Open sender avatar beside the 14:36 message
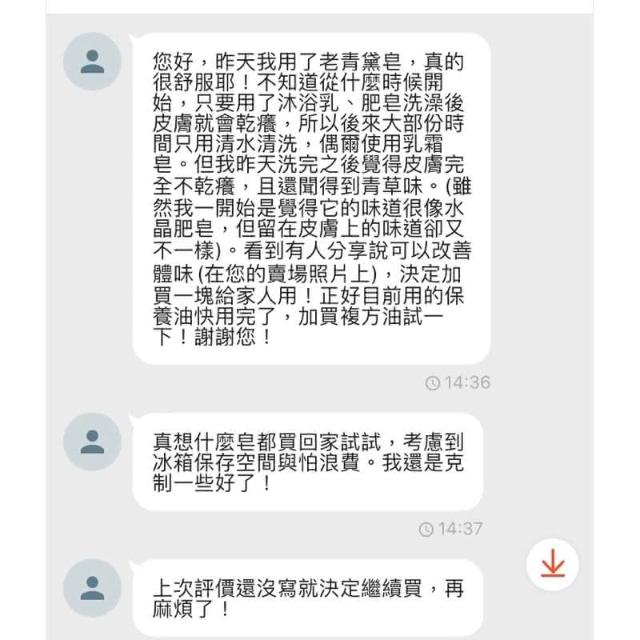The image size is (640, 640). click(x=92, y=61)
